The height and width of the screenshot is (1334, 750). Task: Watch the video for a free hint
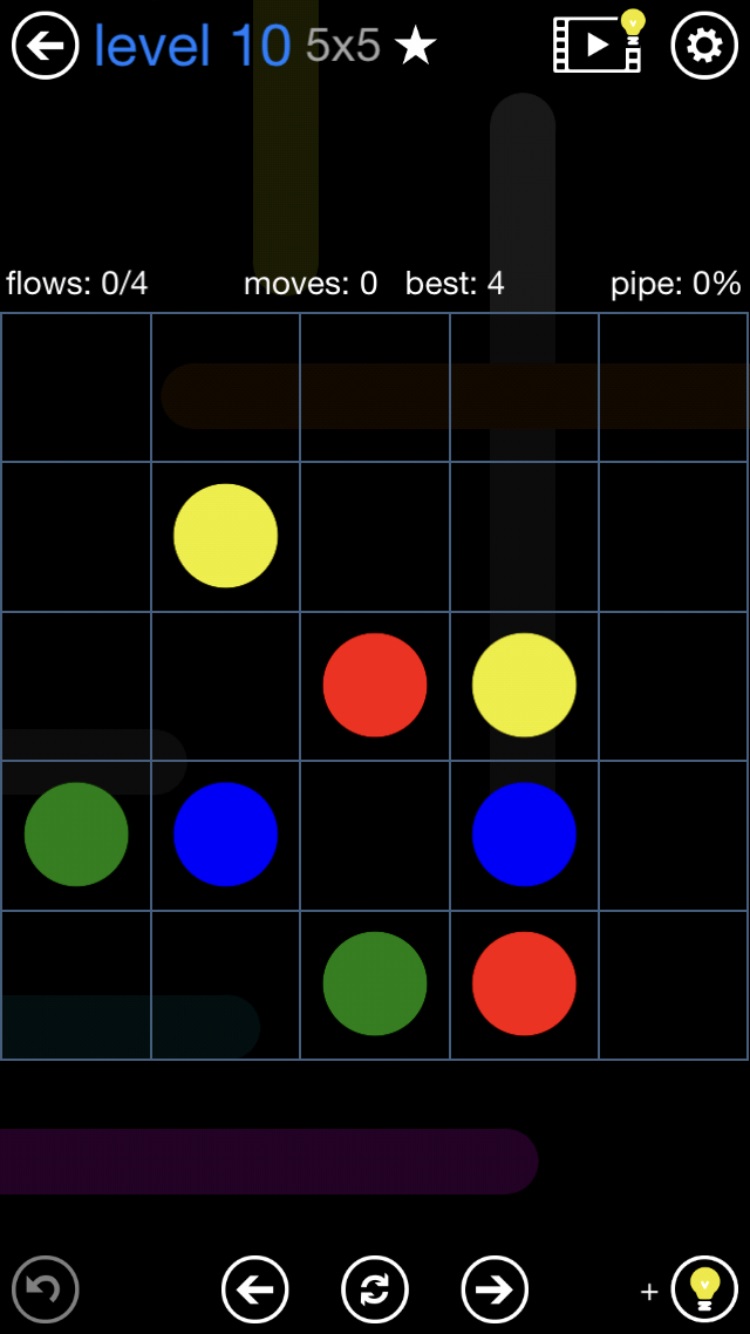[x=599, y=43]
